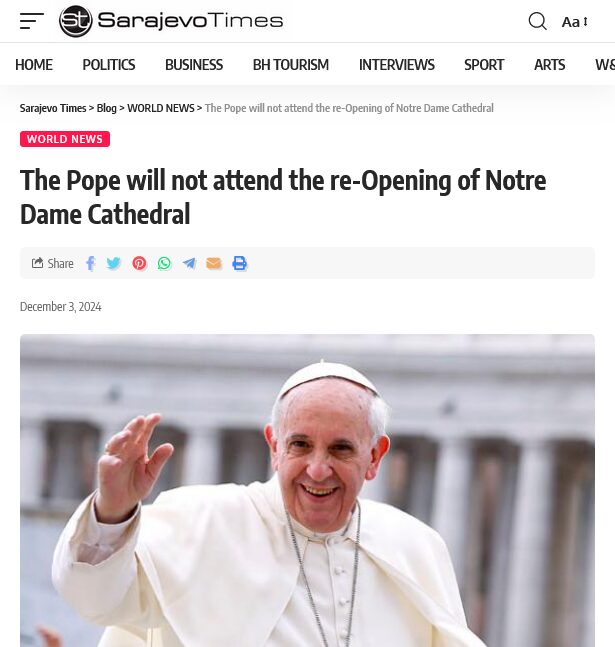Pin the article on Pinterest
This screenshot has height=647, width=615.
pos(139,263)
